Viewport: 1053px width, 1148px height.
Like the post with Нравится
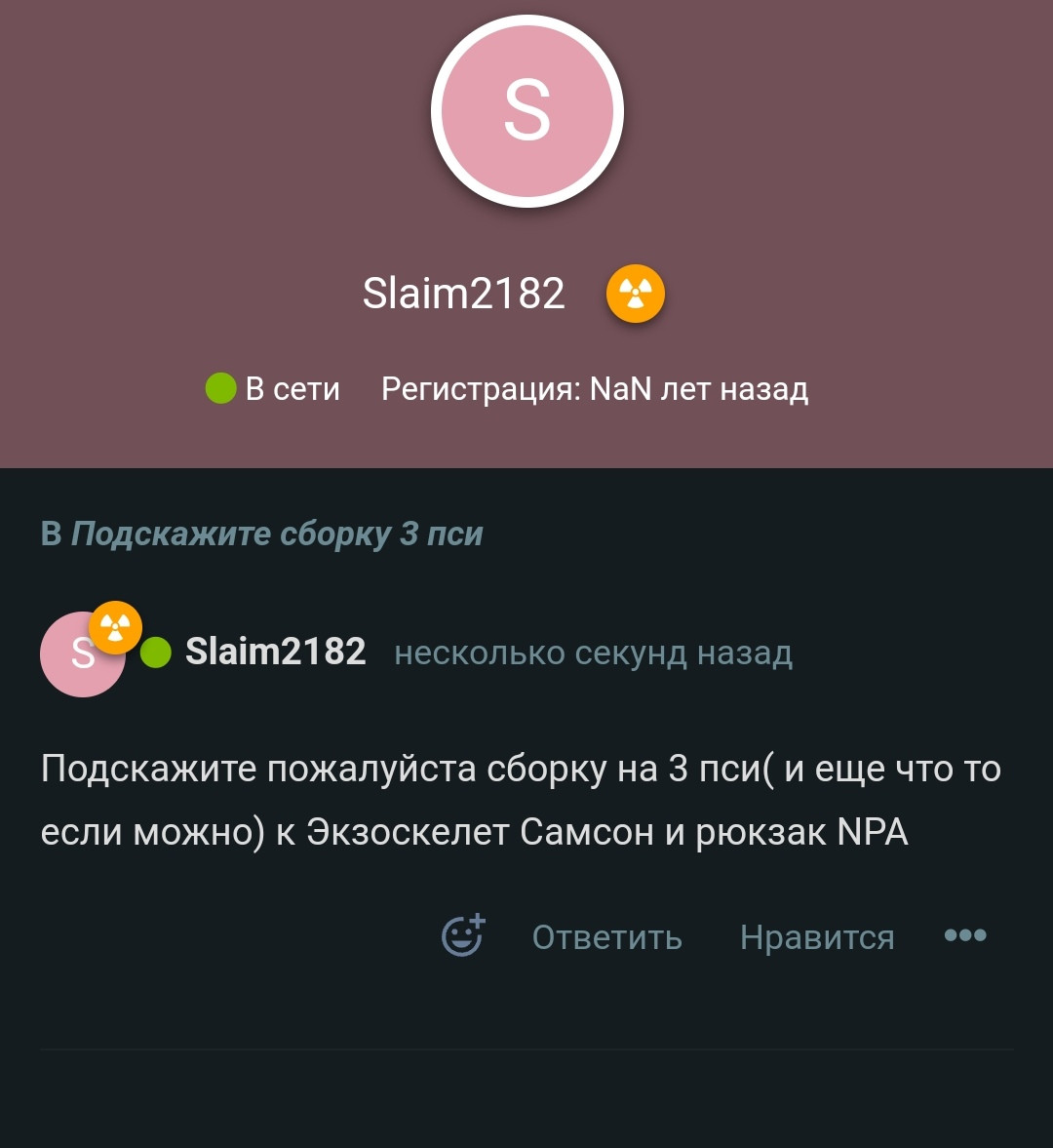817,937
